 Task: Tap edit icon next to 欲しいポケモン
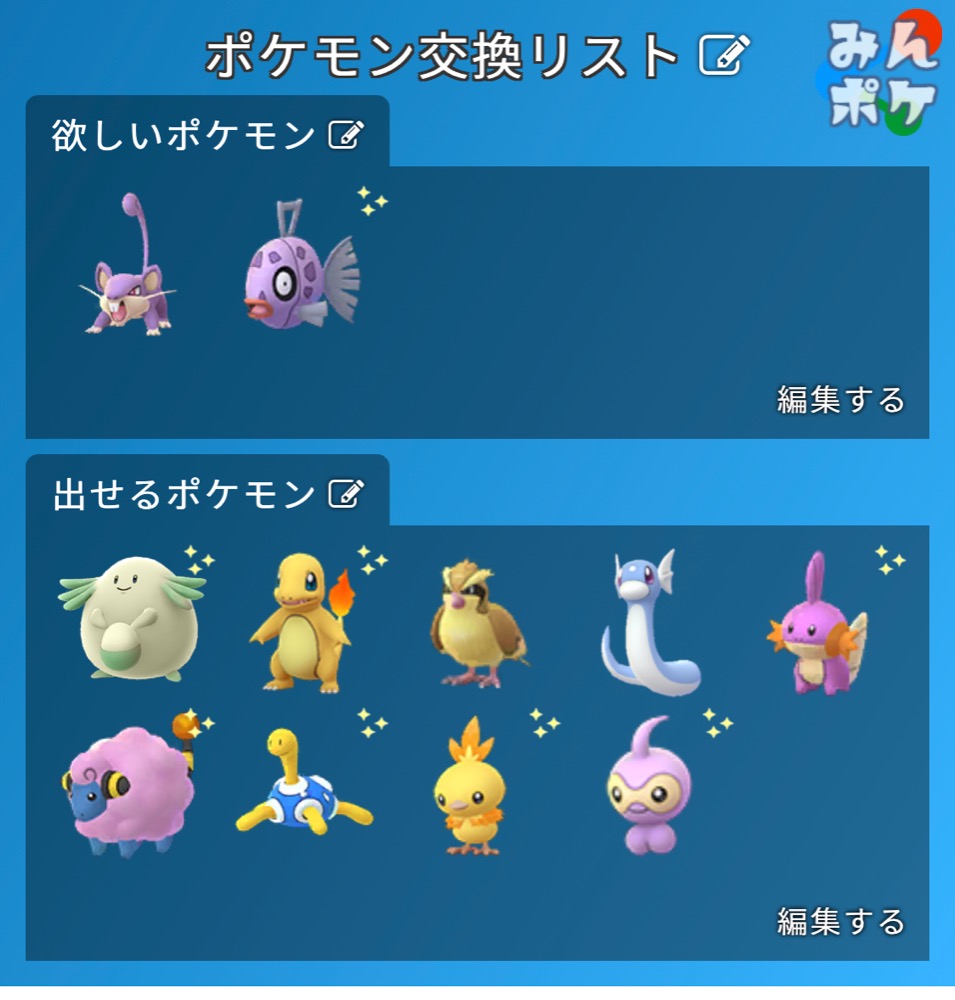[x=345, y=135]
